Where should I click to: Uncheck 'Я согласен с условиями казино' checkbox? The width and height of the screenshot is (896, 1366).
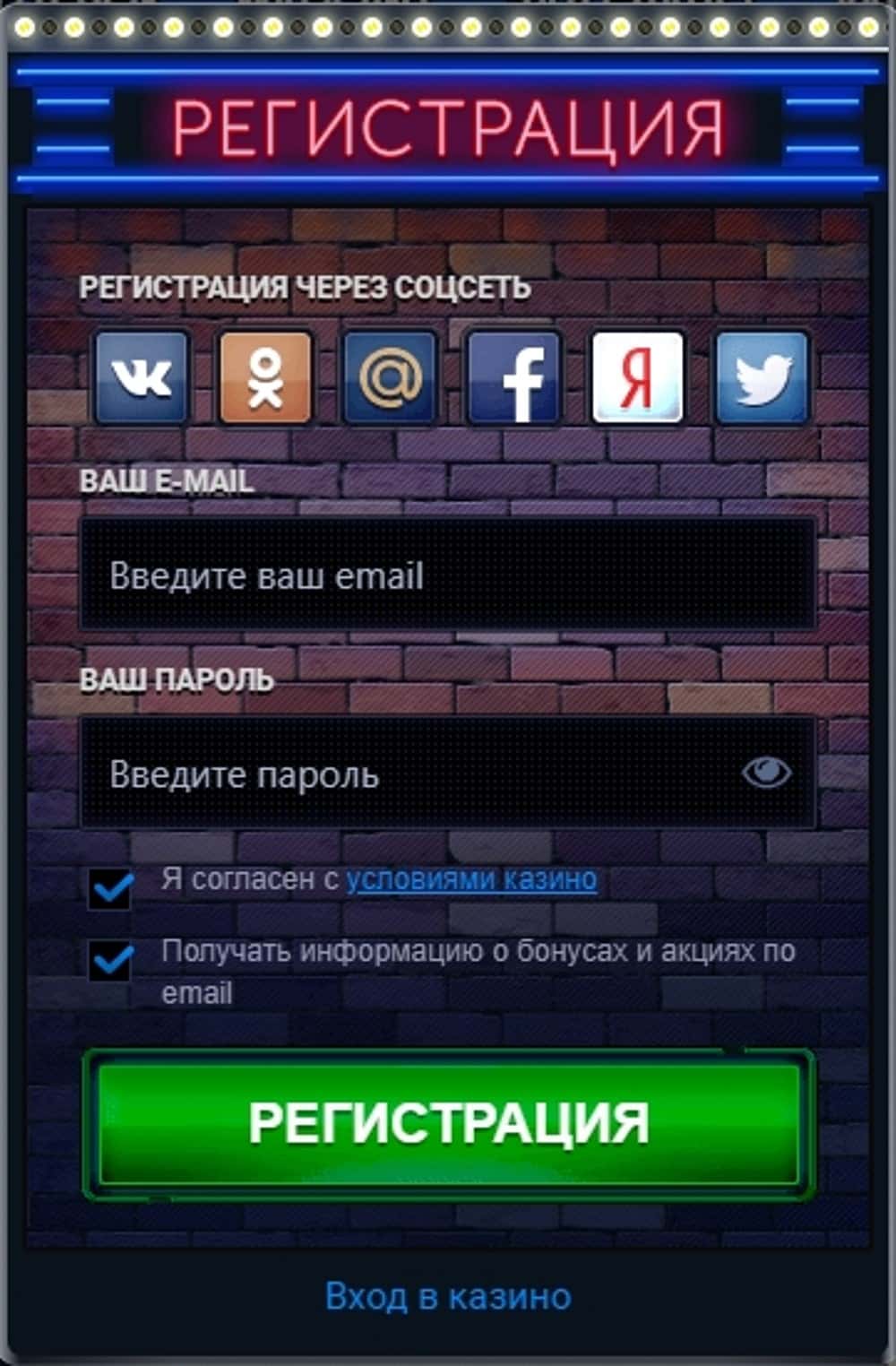pos(110,889)
